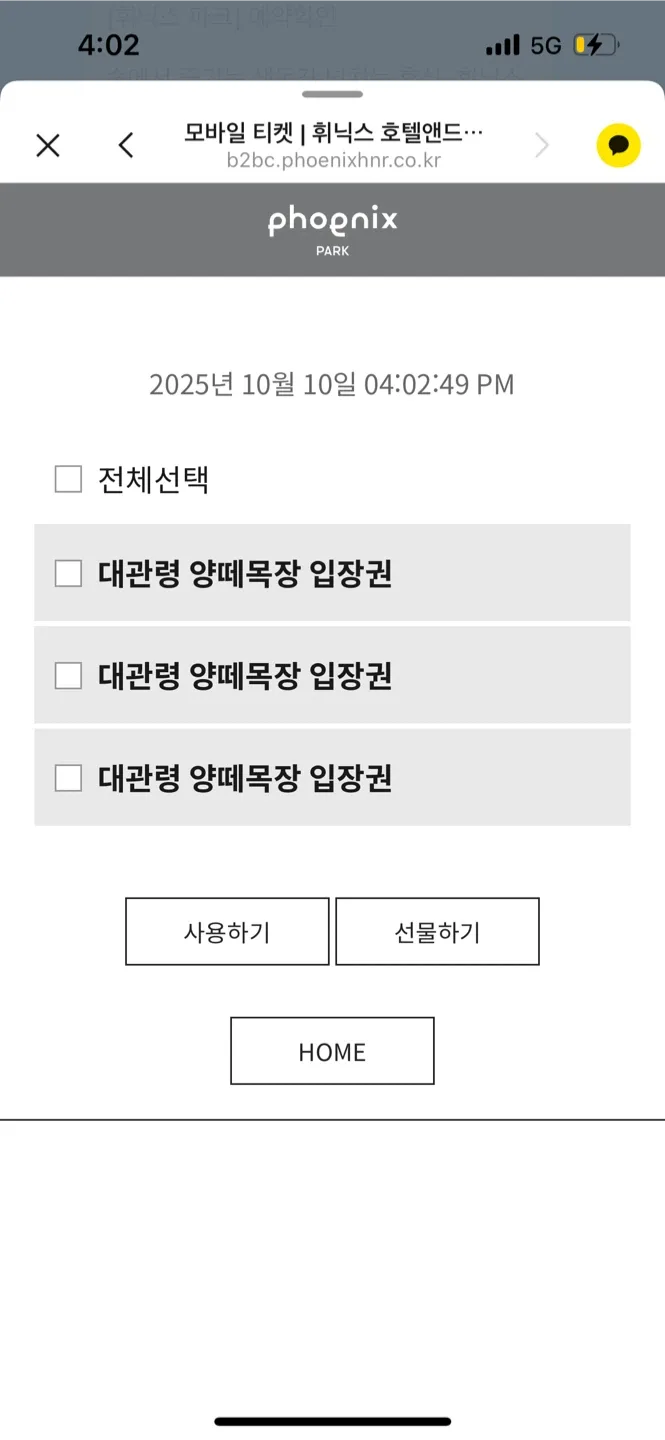
Task: Tap the 사용하기 button
Action: tap(227, 932)
